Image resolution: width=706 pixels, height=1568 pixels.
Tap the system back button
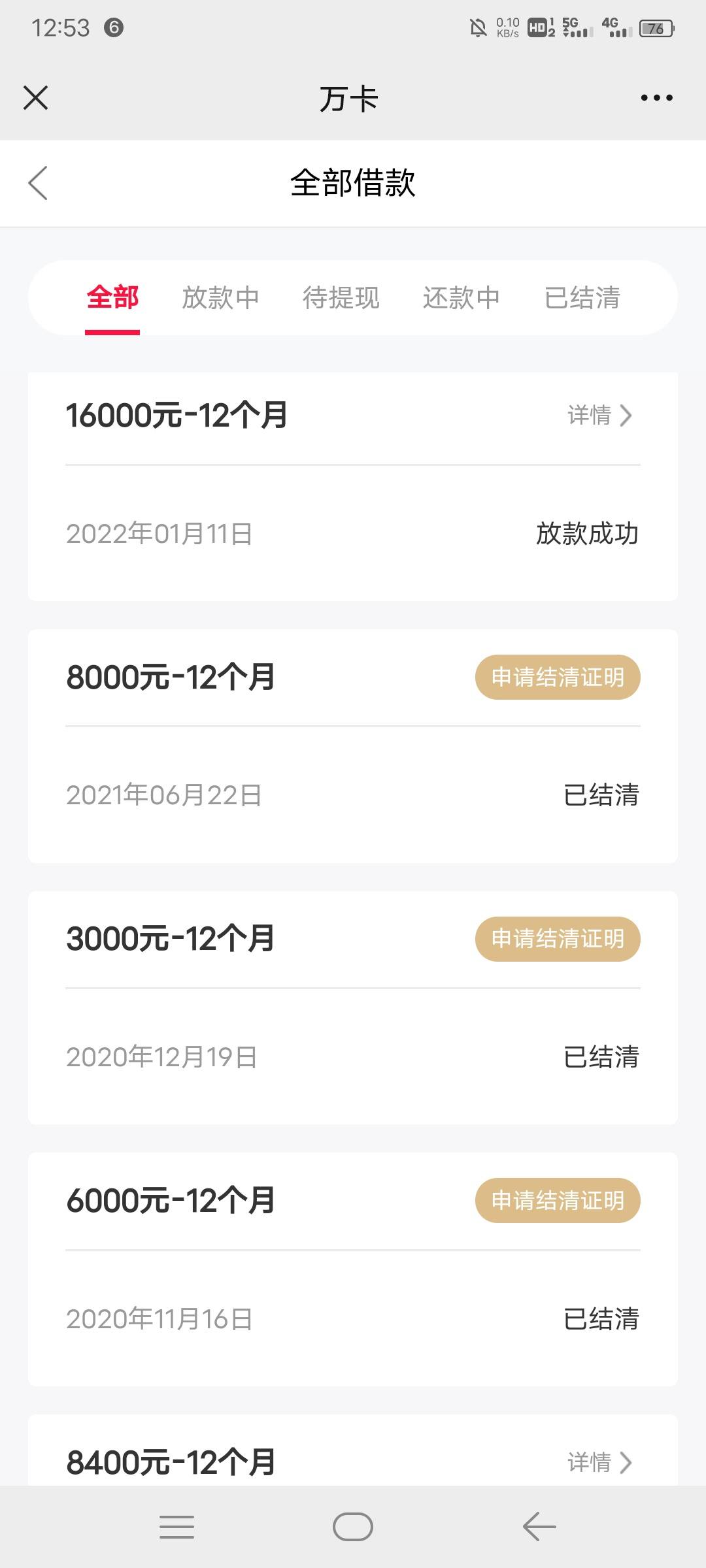[x=539, y=1527]
